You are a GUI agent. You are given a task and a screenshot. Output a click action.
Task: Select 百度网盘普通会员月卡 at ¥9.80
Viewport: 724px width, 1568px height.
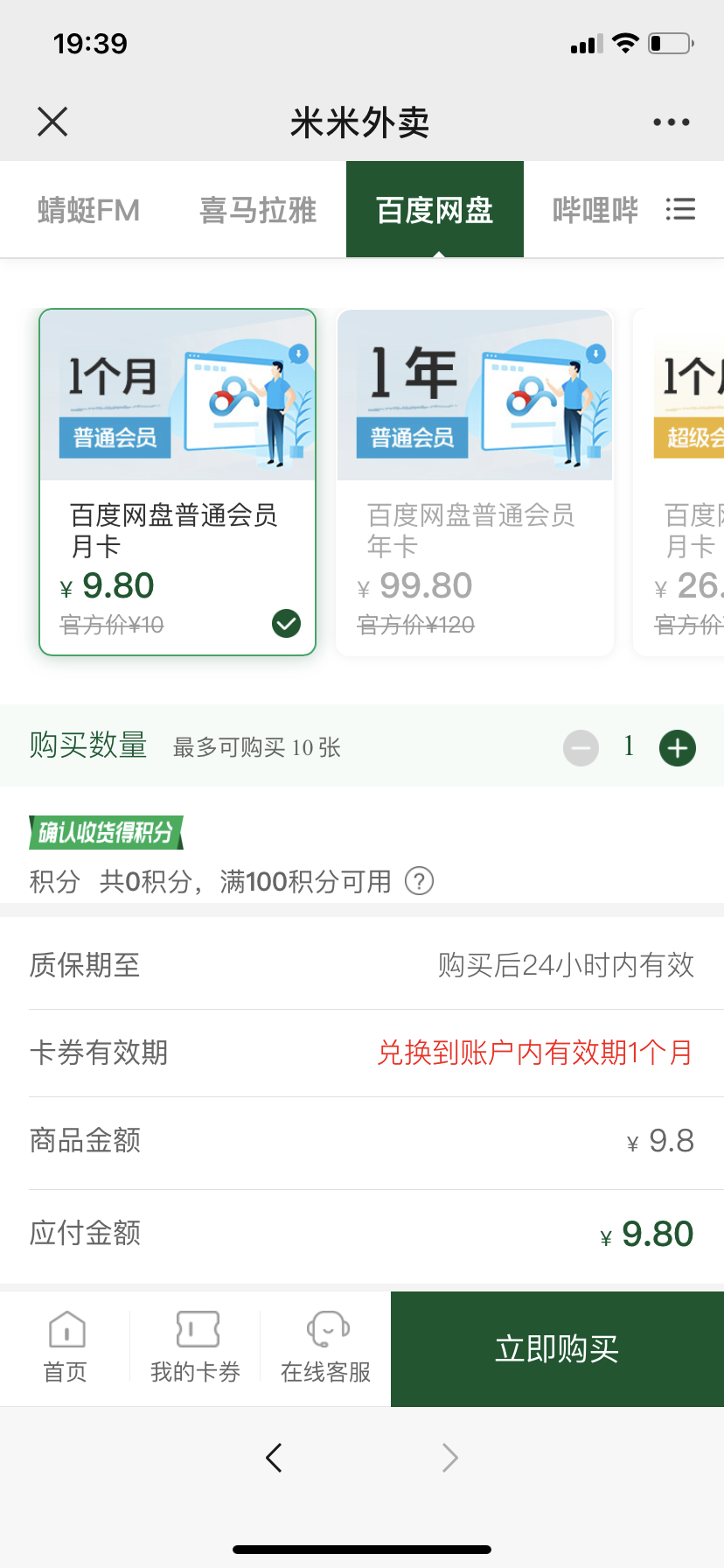(178, 481)
